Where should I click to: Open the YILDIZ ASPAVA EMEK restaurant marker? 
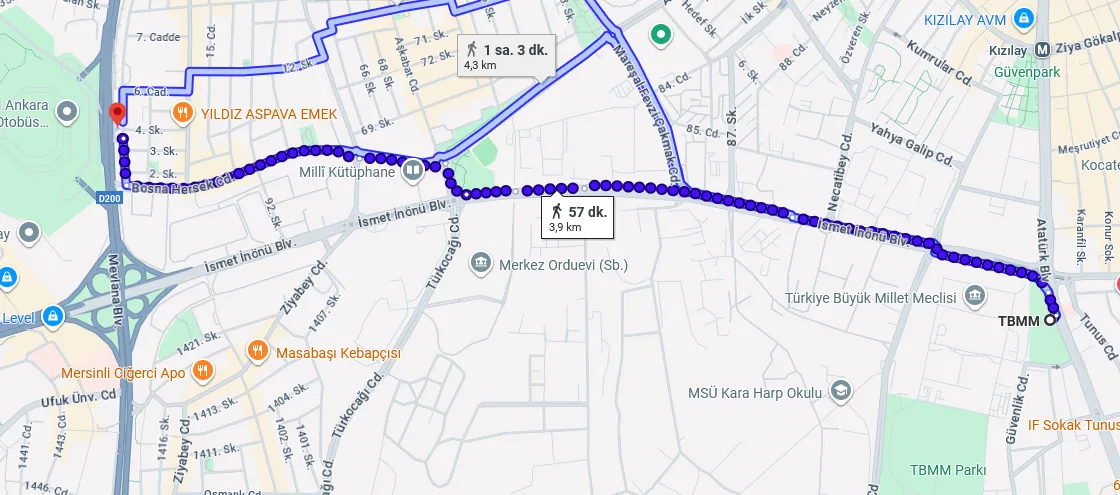click(181, 112)
